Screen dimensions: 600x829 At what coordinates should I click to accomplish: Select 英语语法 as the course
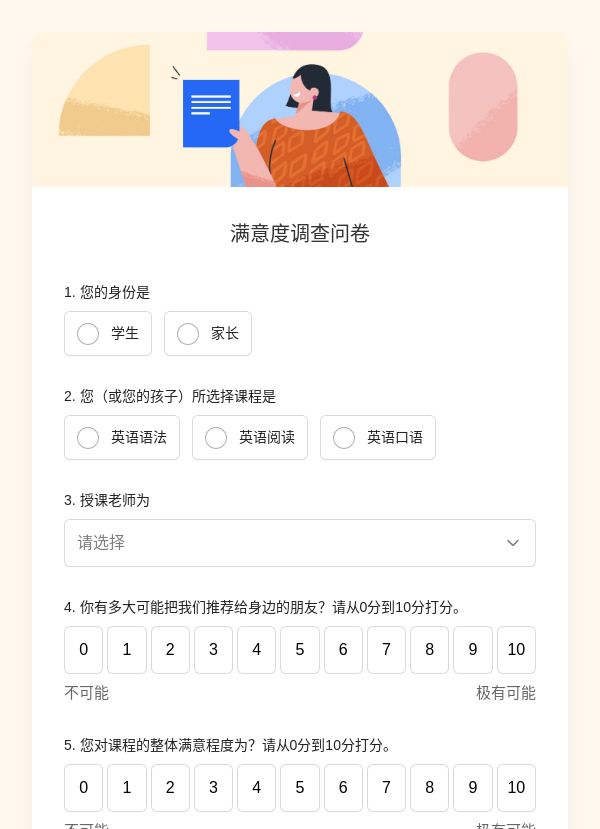coord(122,438)
